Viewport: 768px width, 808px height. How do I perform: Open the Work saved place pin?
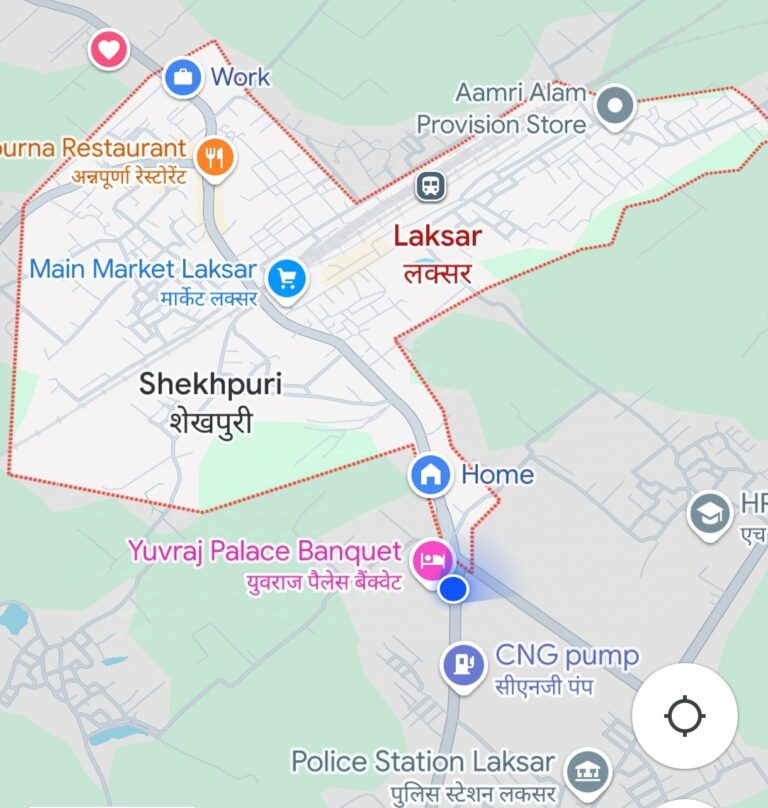tap(183, 76)
